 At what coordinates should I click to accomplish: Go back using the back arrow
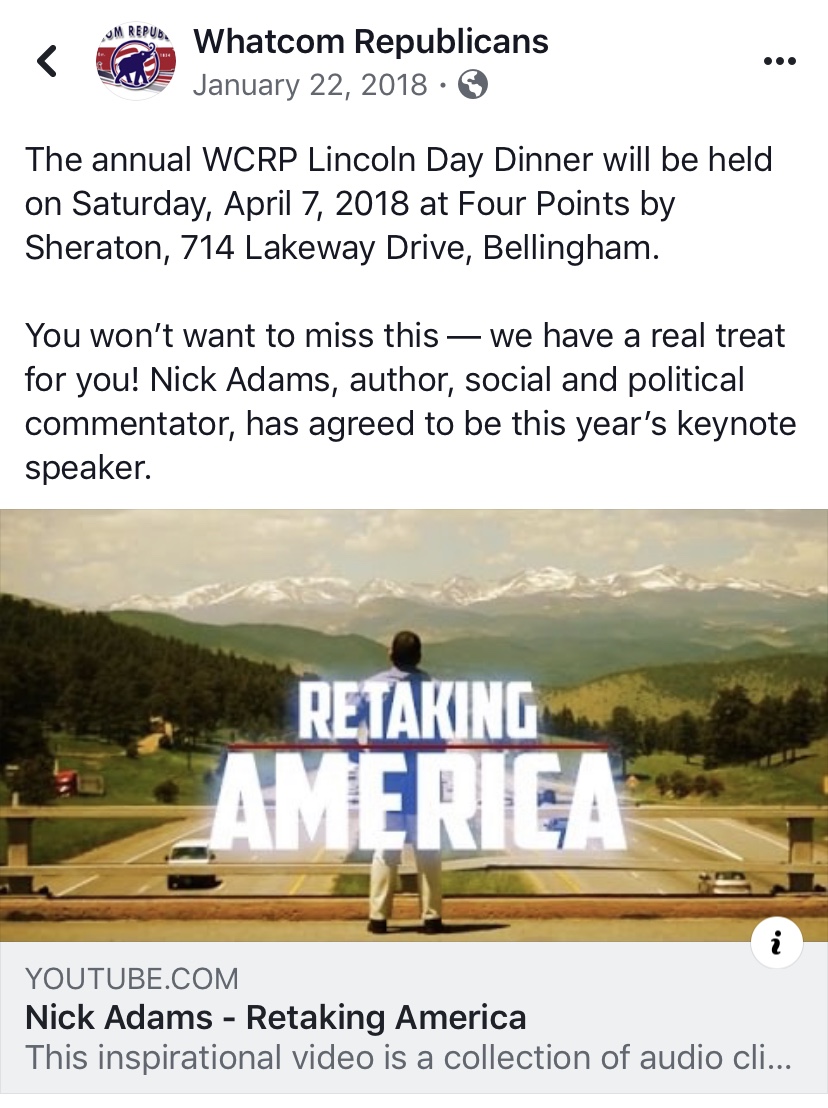click(x=47, y=62)
